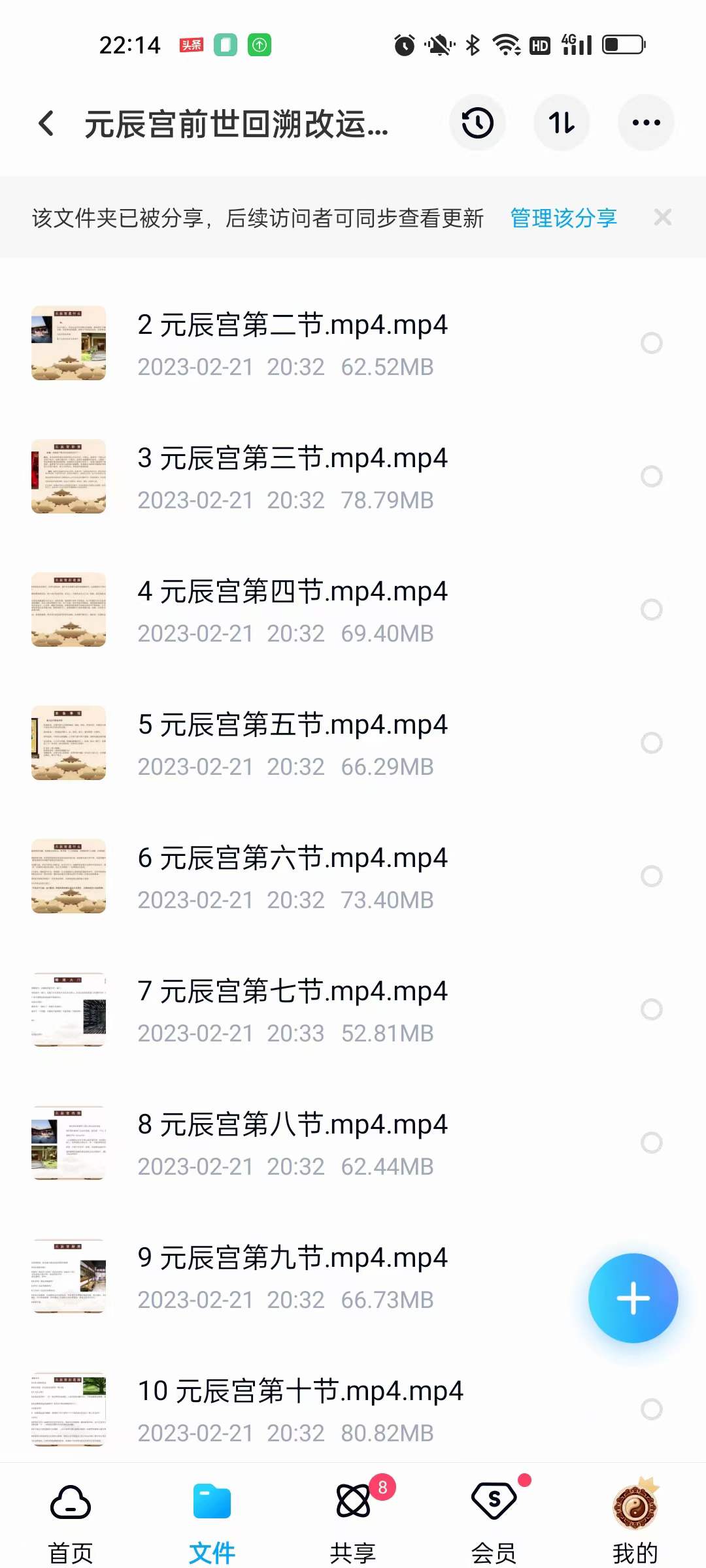Viewport: 706px width, 1568px height.
Task: Select the checkbox for 2 元辰宫第二节.mp4
Action: pos(651,342)
